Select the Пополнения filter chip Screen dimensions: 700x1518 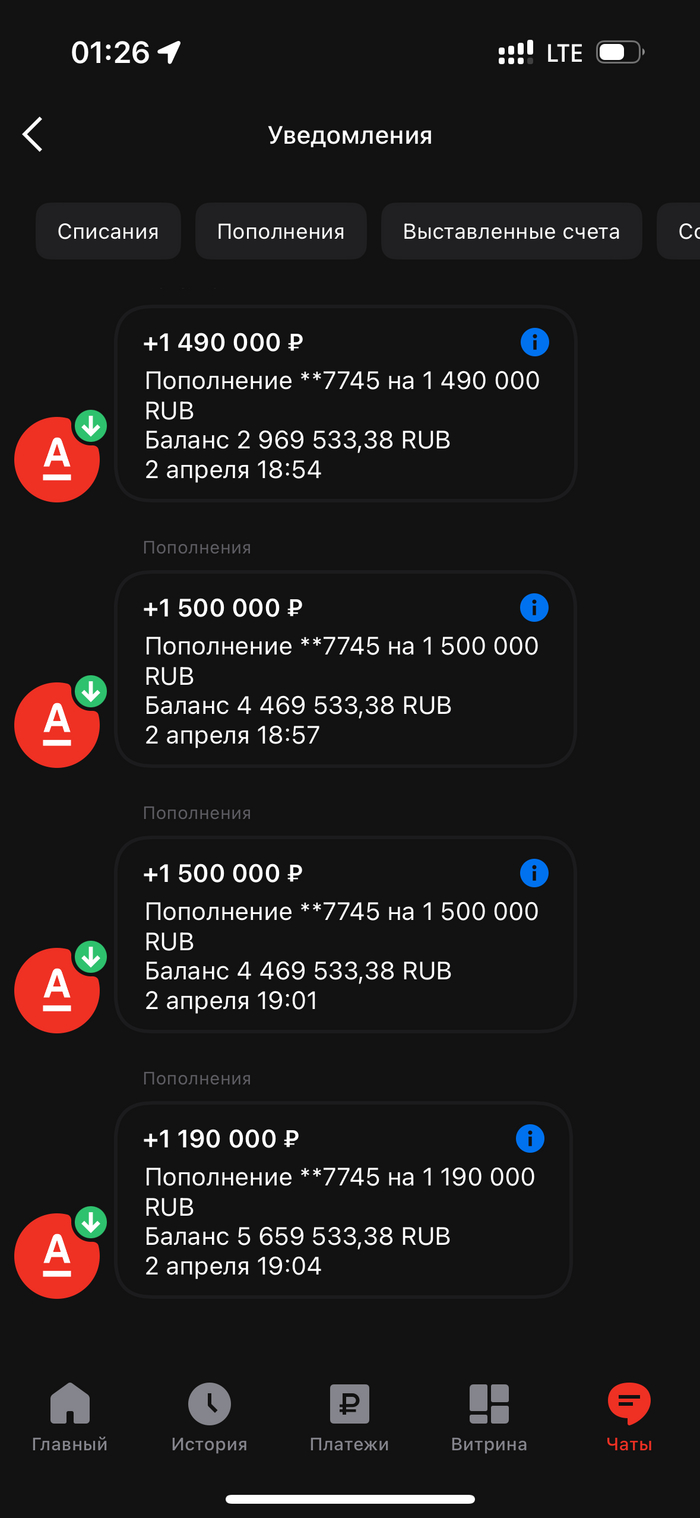tap(281, 231)
